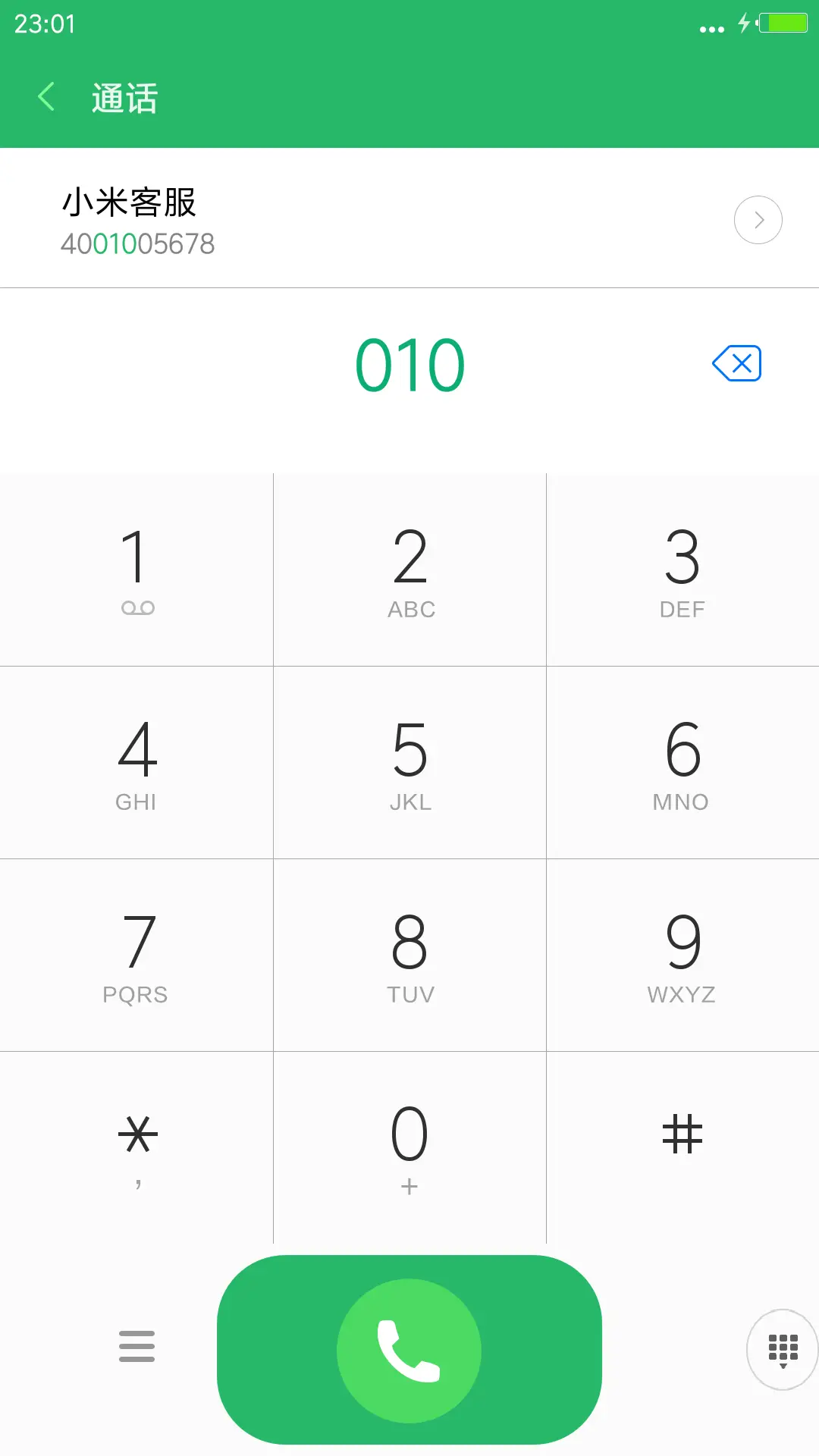Open the dialer menu icon
This screenshot has height=1456, width=819.
(136, 1346)
